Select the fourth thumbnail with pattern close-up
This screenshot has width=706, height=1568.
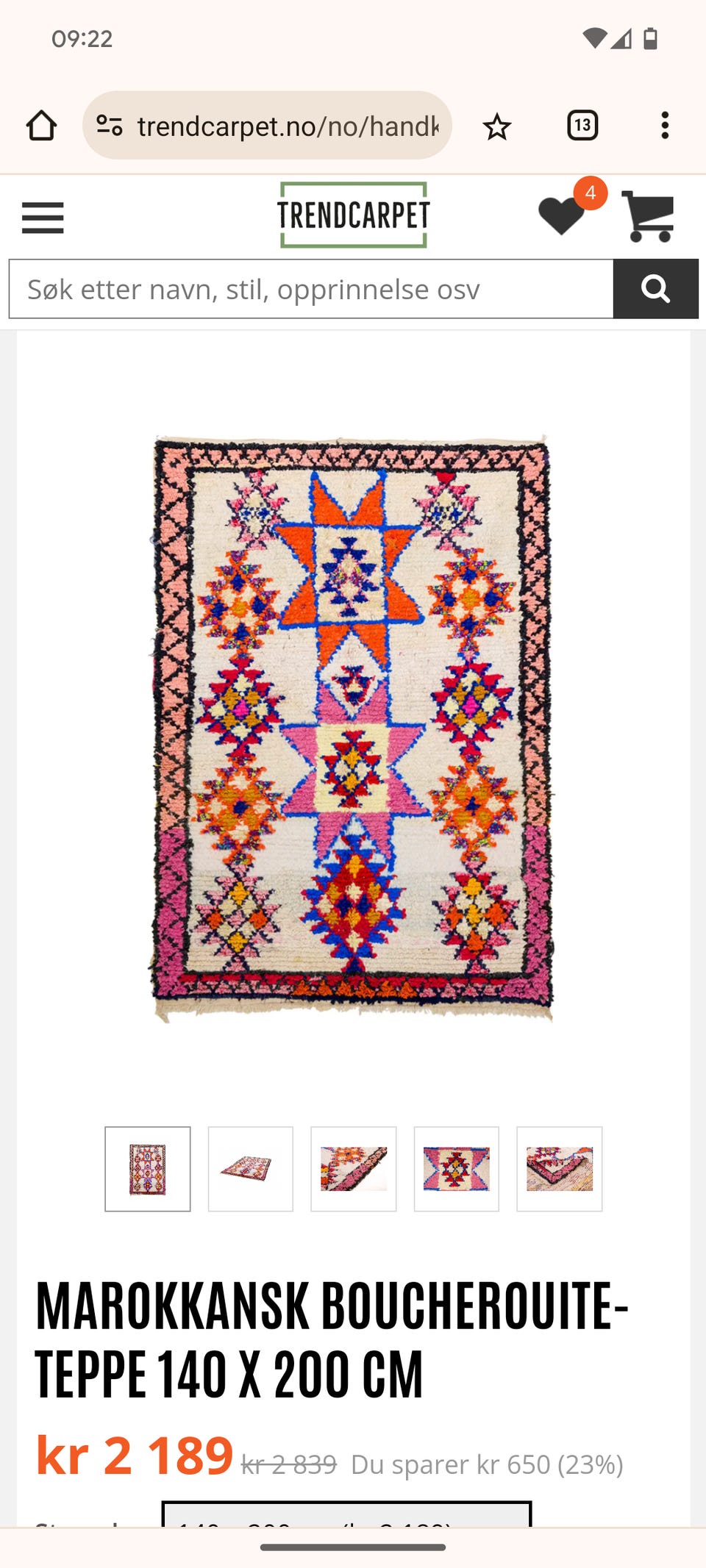tap(457, 1169)
